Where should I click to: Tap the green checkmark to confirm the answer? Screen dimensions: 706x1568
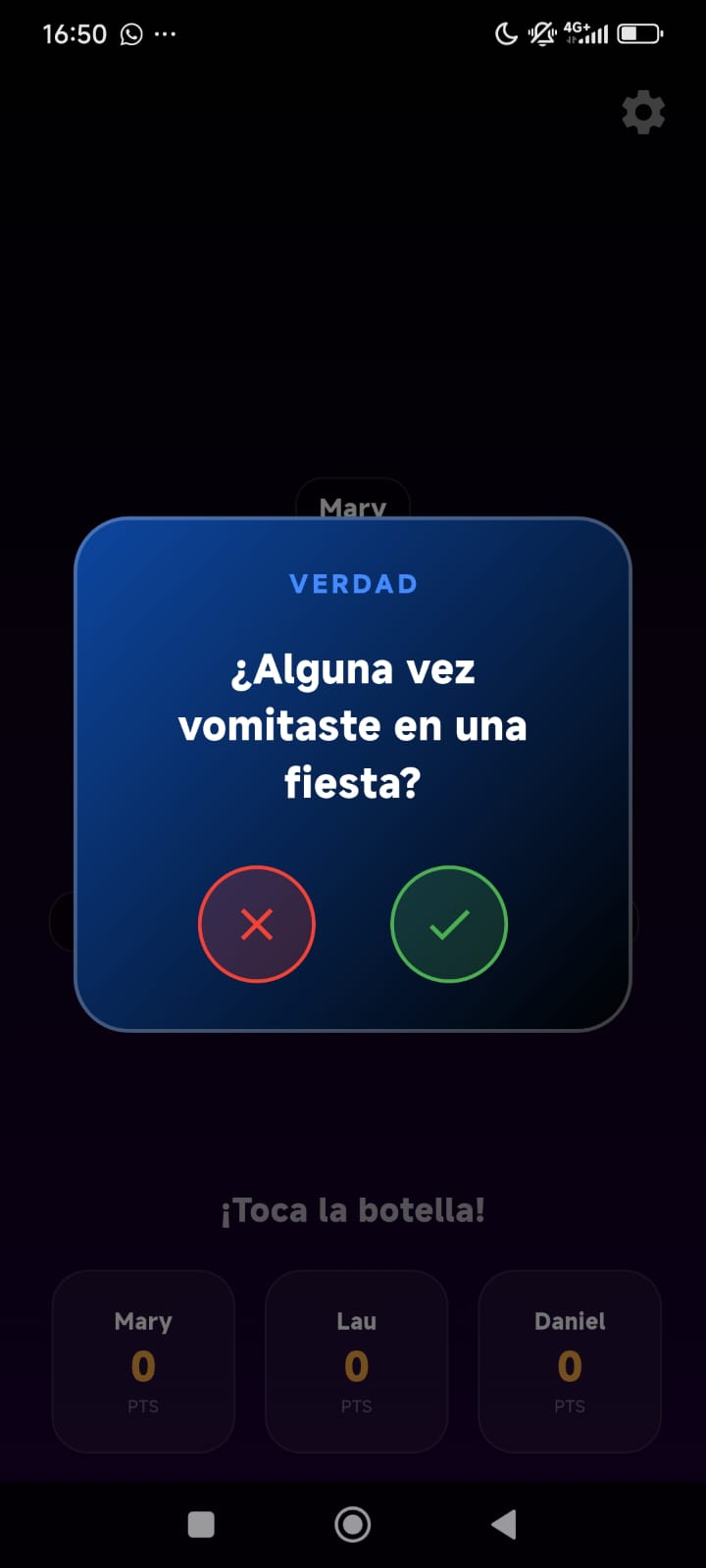tap(448, 924)
